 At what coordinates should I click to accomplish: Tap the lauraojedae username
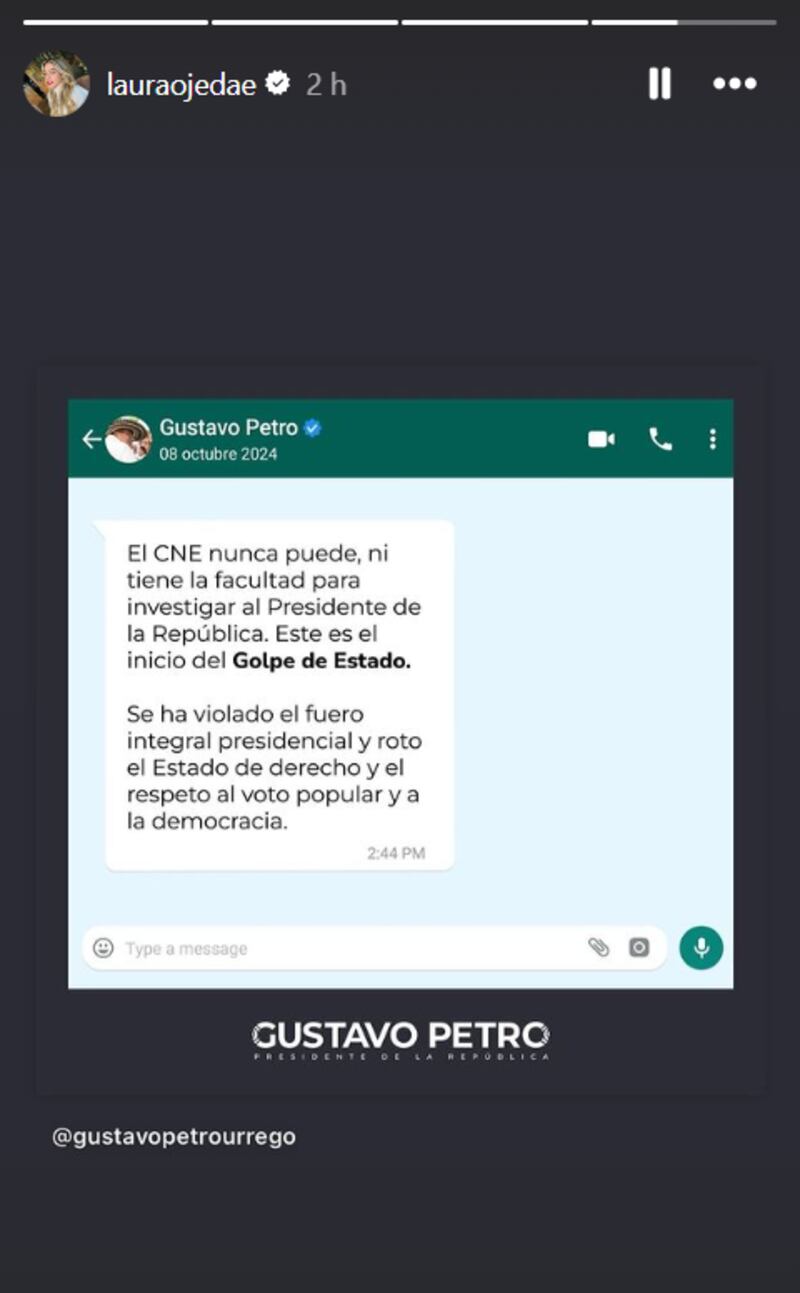point(181,85)
